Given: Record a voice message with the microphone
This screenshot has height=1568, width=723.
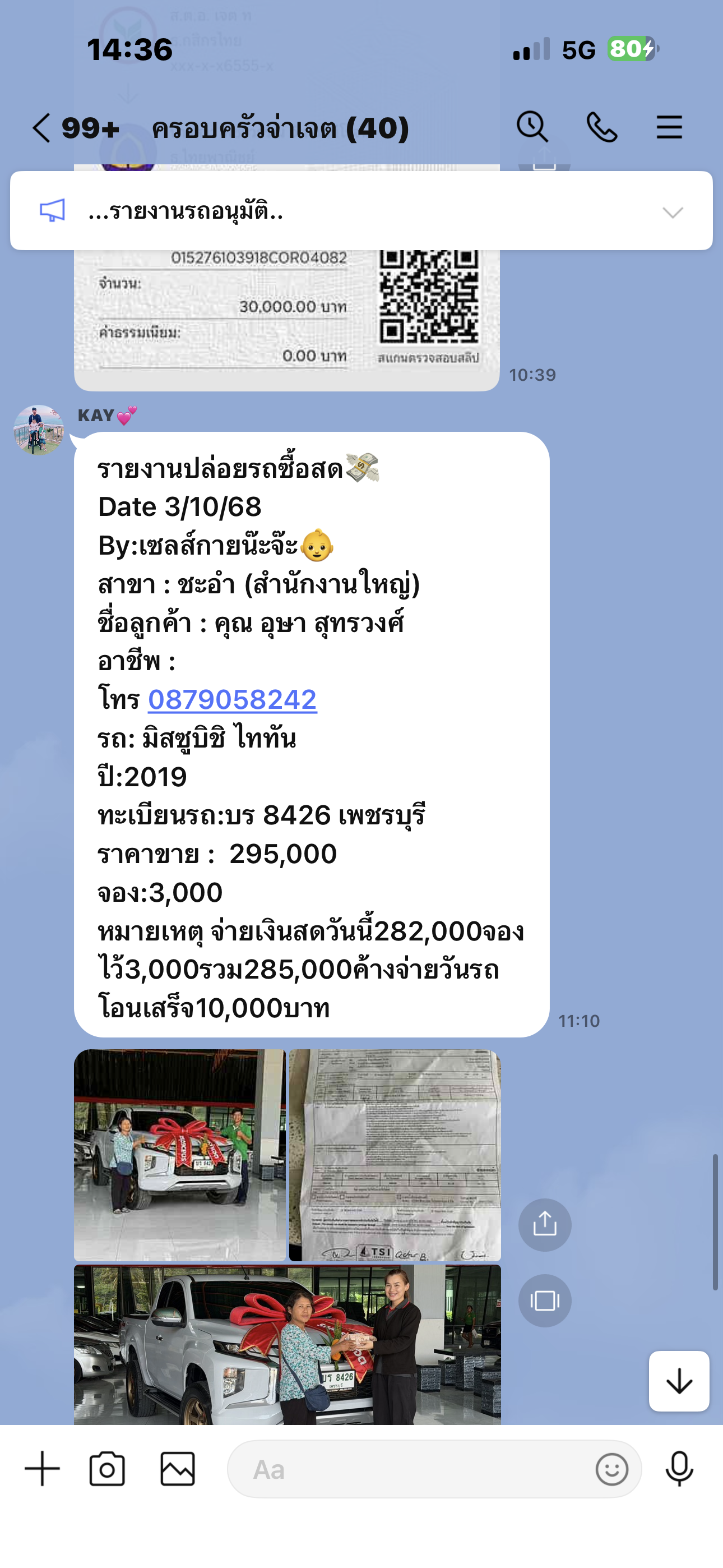Looking at the screenshot, I should pyautogui.click(x=679, y=1469).
